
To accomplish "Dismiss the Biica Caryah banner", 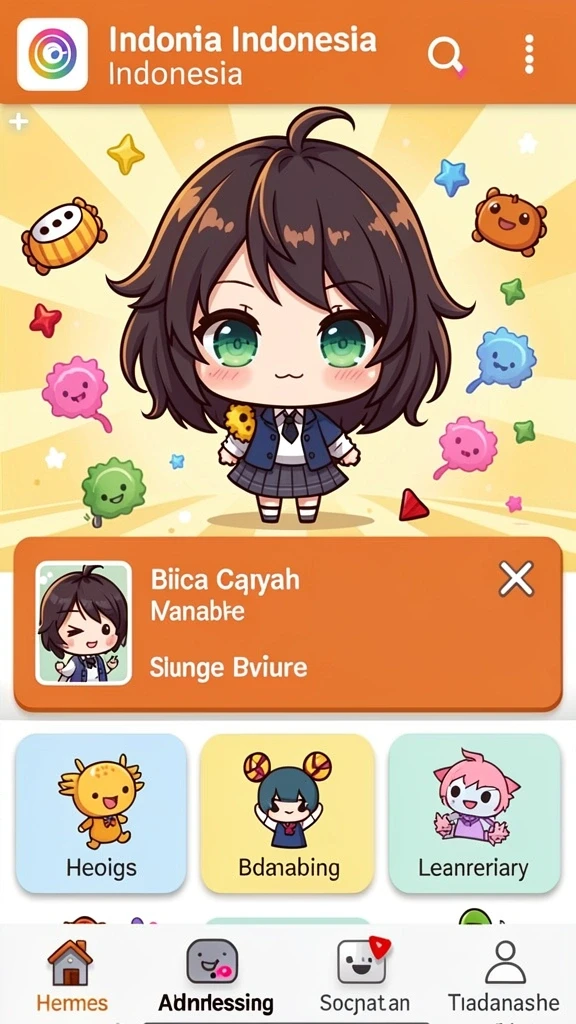I will pyautogui.click(x=516, y=579).
